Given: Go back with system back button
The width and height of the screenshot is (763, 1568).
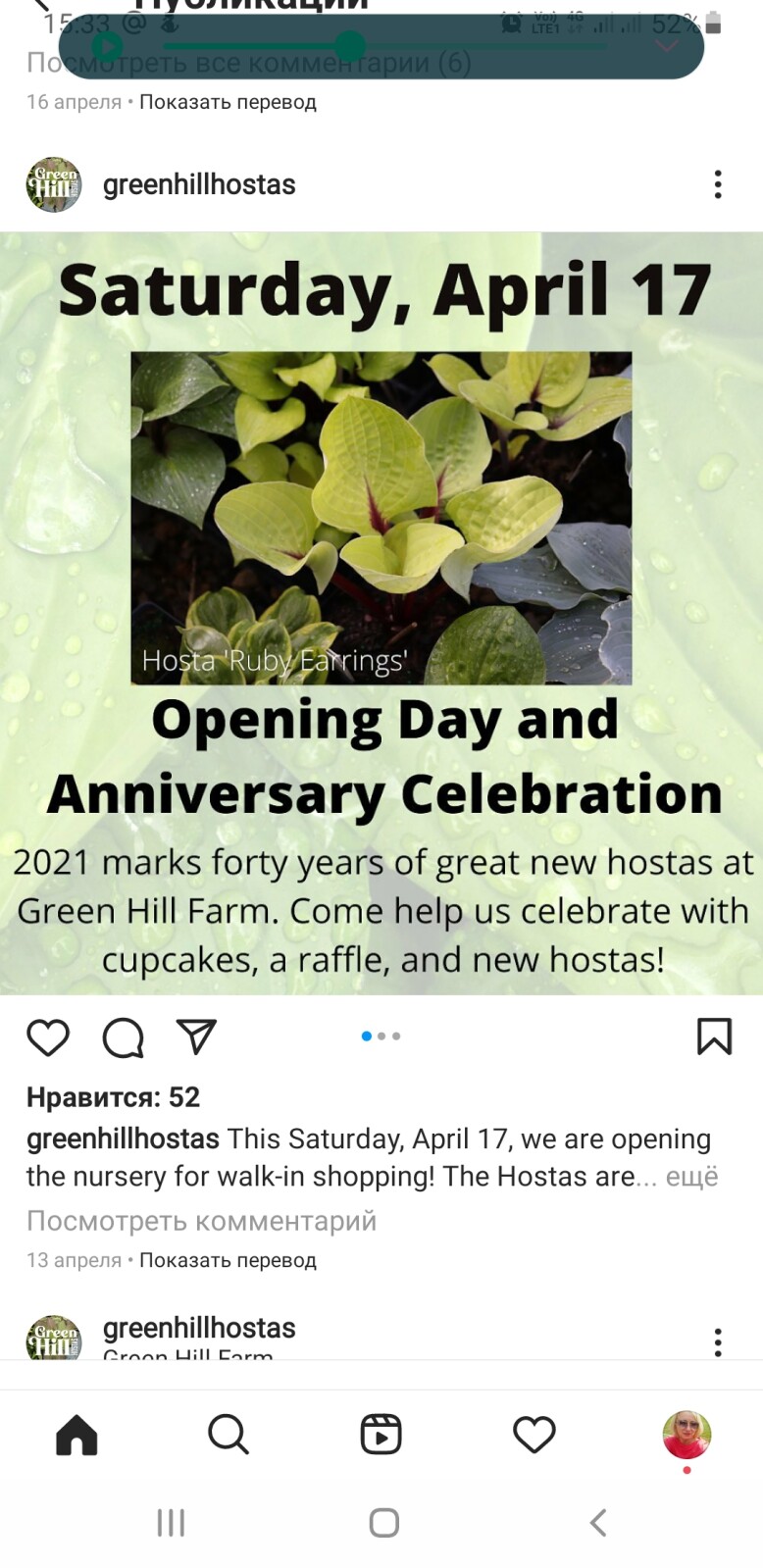Looking at the screenshot, I should (598, 1522).
